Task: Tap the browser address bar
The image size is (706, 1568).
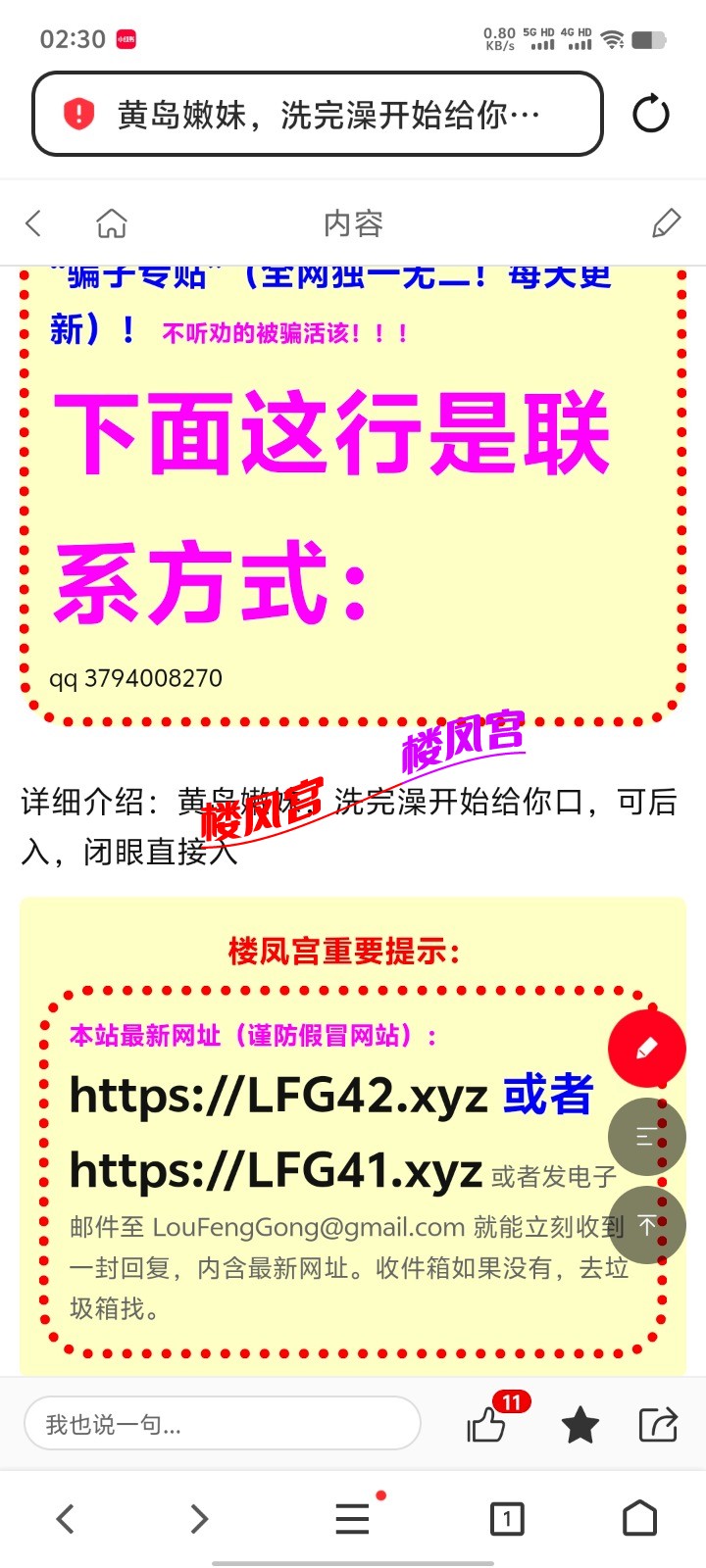Action: coord(317,115)
